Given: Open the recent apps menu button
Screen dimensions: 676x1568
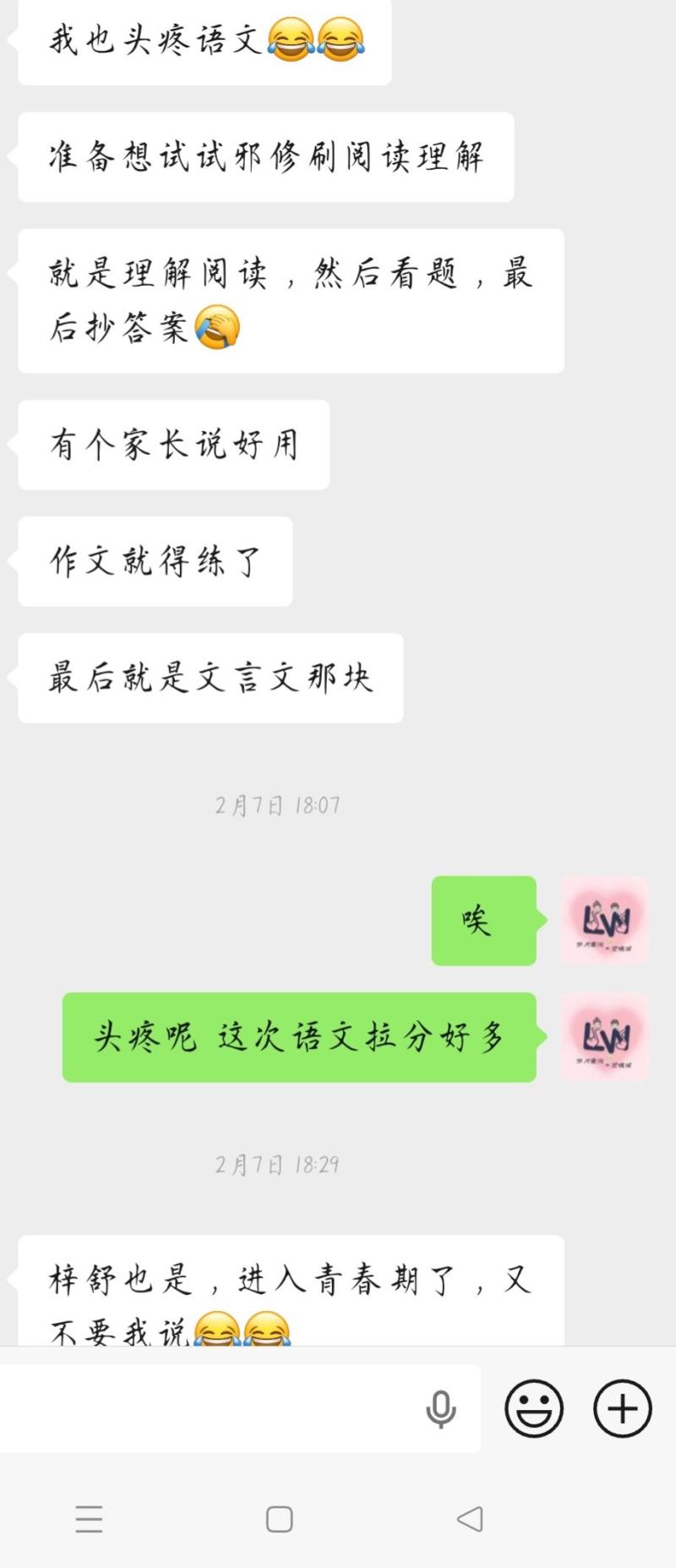Looking at the screenshot, I should point(89,1519).
